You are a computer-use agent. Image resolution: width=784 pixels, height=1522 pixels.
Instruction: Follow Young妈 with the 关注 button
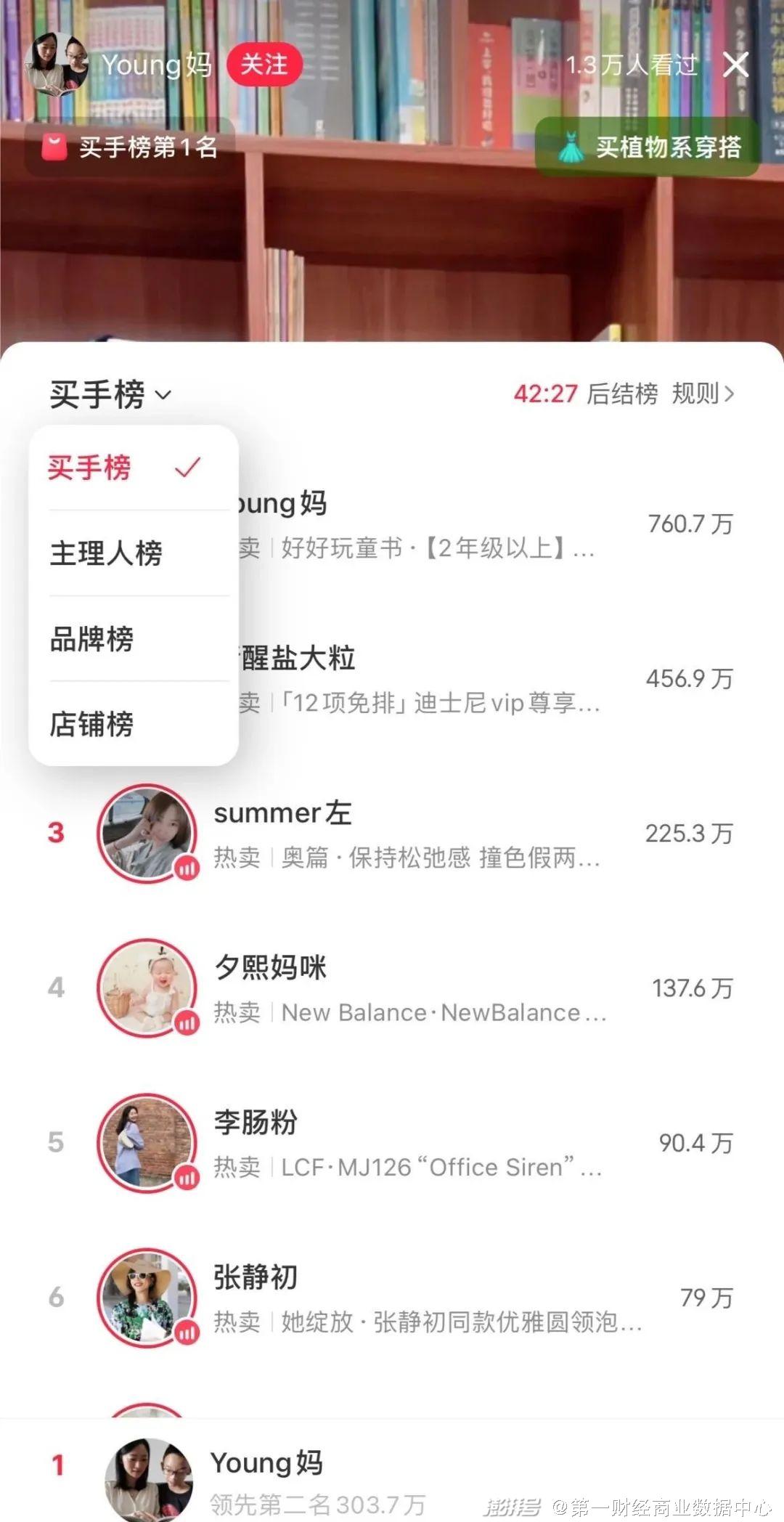(264, 65)
